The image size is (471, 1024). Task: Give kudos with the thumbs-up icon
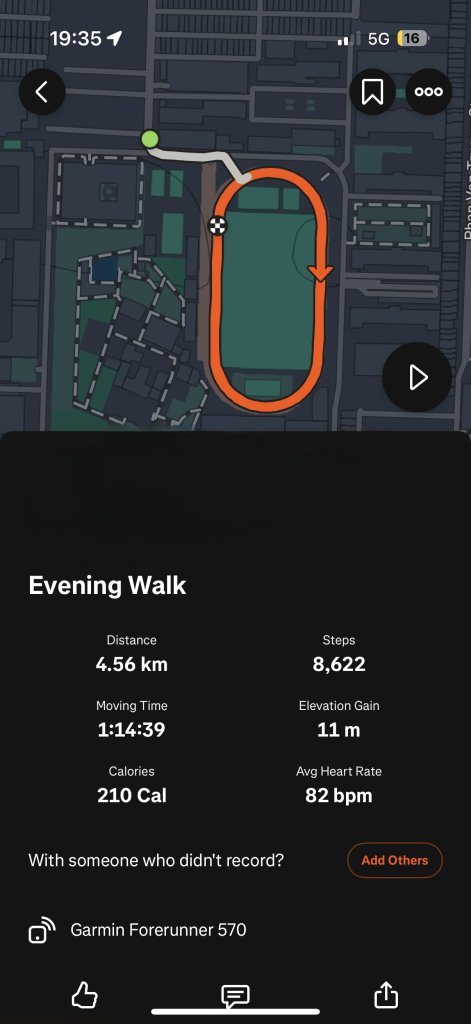[x=84, y=995]
